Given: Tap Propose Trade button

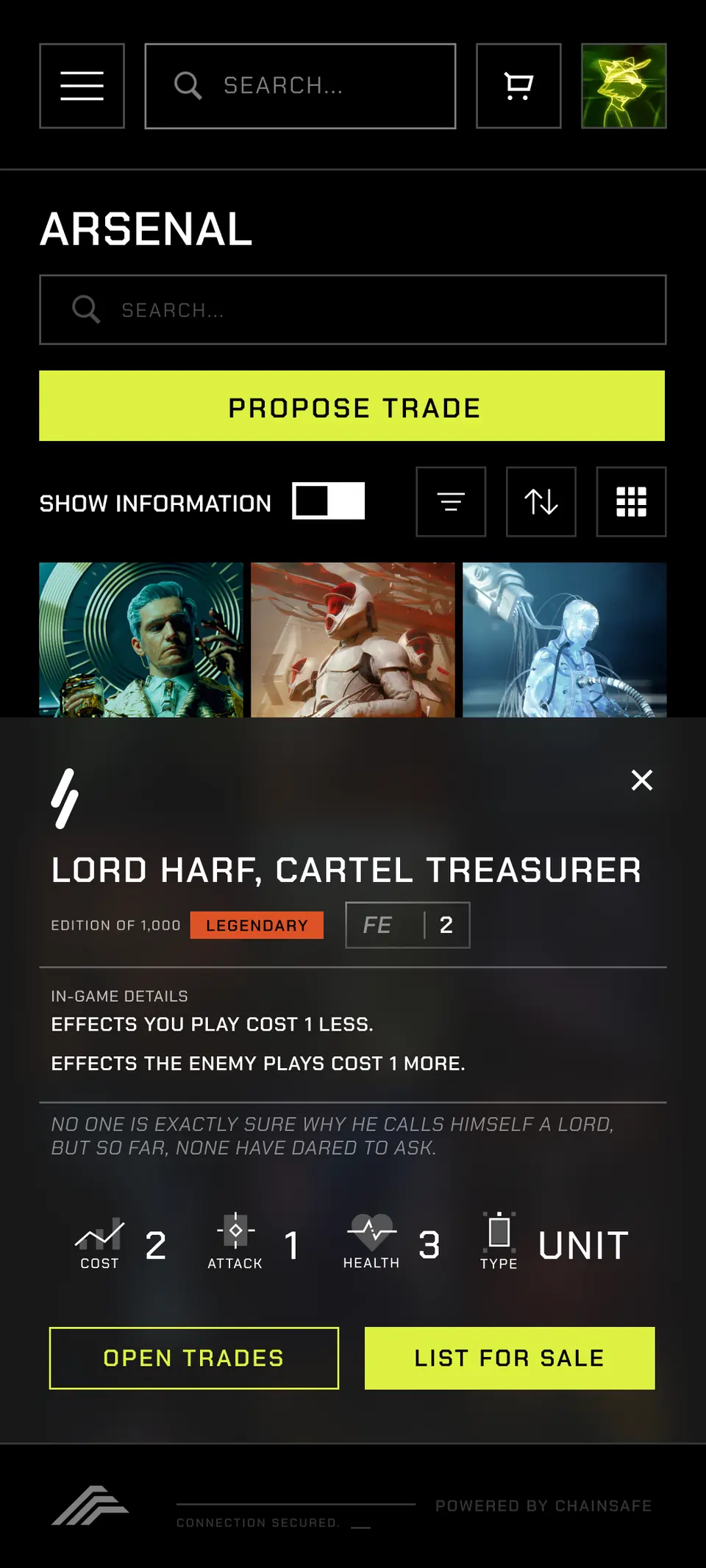Looking at the screenshot, I should 352,406.
